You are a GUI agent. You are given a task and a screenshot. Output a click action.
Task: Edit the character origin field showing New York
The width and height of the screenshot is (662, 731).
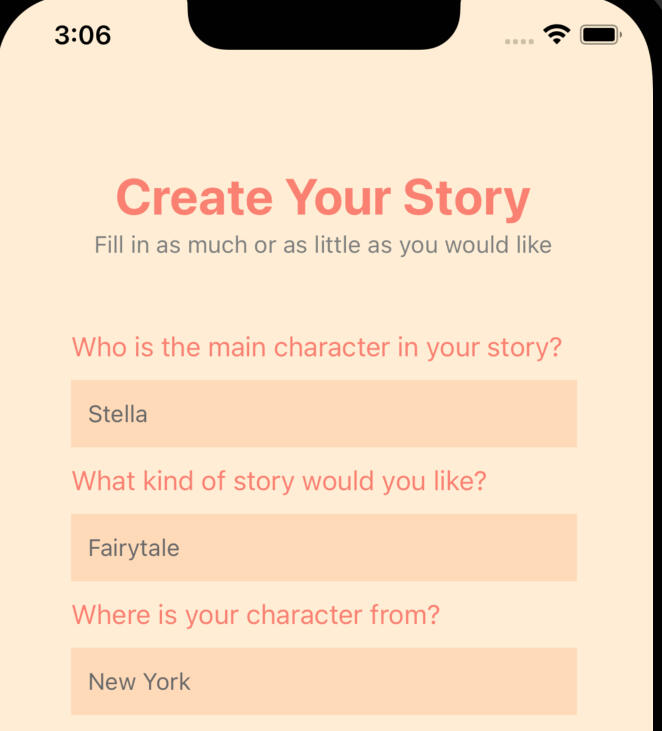pyautogui.click(x=323, y=682)
